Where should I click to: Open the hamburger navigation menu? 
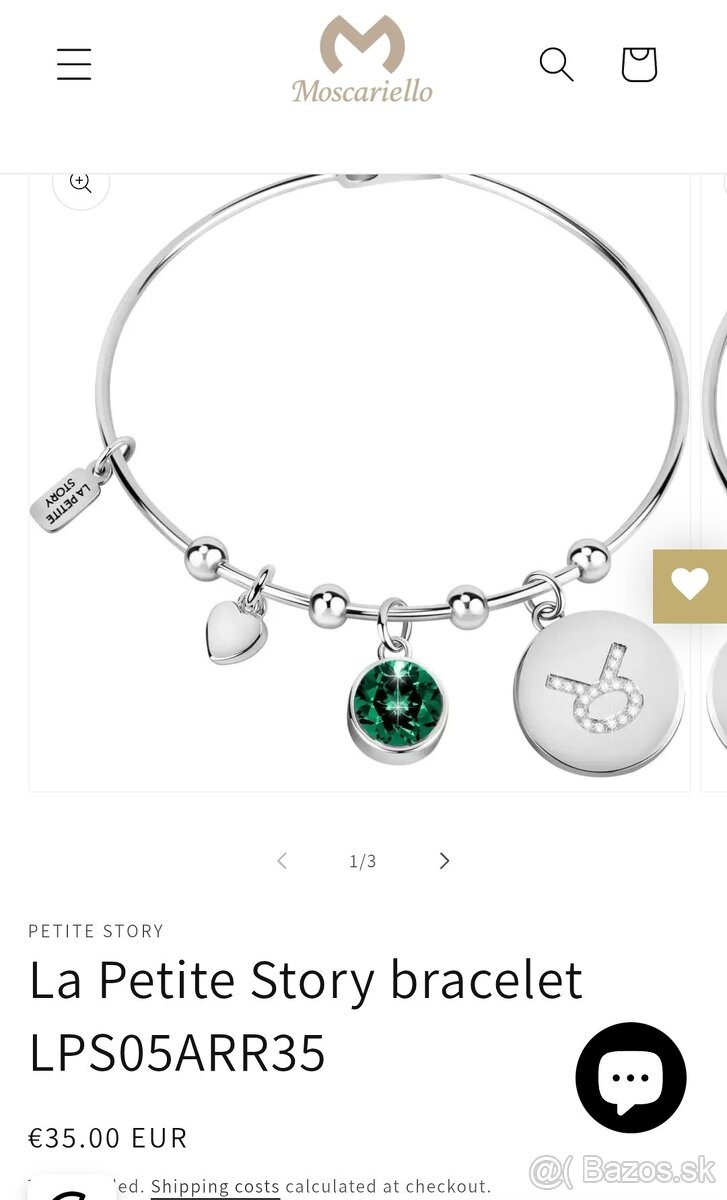(x=74, y=64)
